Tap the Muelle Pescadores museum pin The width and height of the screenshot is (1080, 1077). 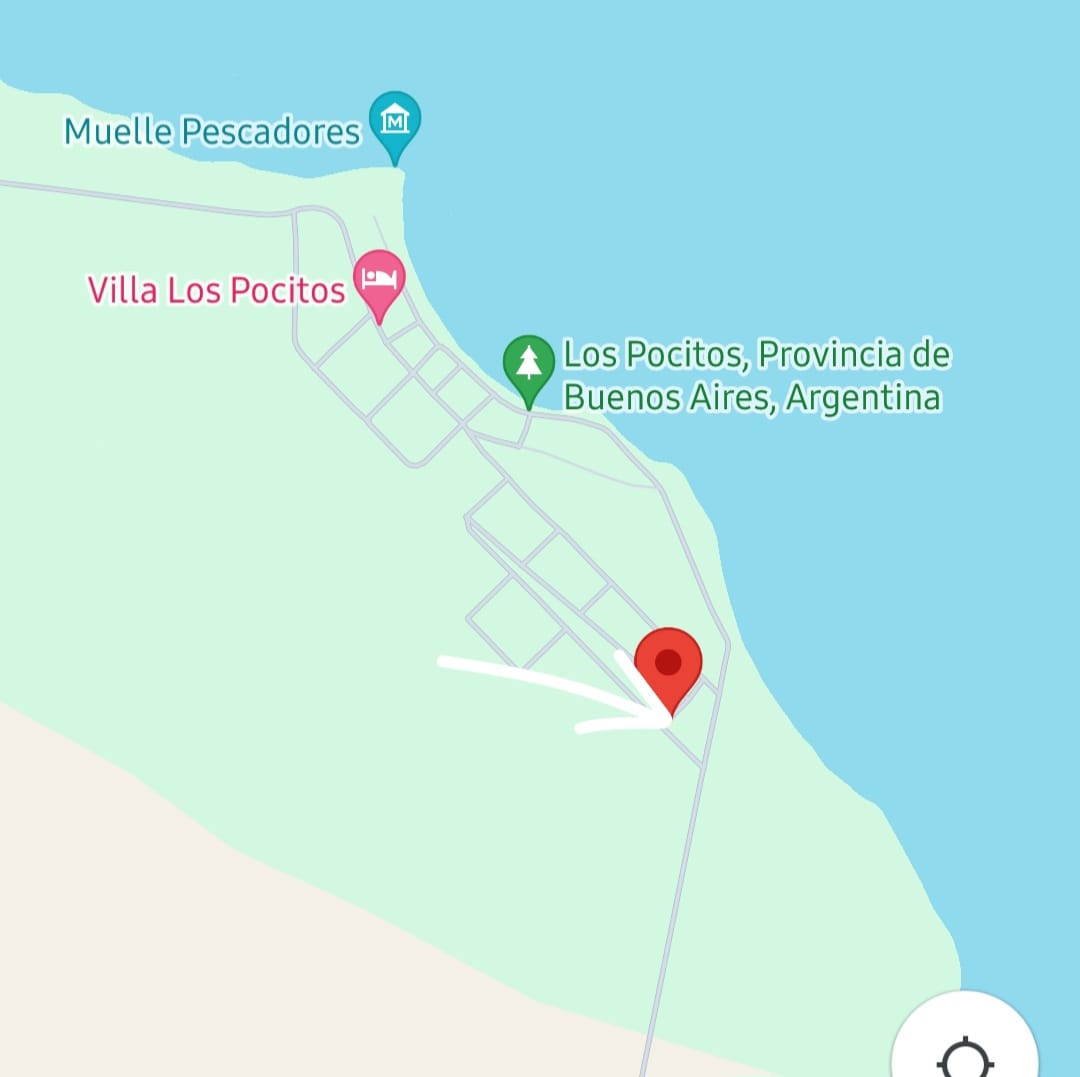pyautogui.click(x=395, y=122)
